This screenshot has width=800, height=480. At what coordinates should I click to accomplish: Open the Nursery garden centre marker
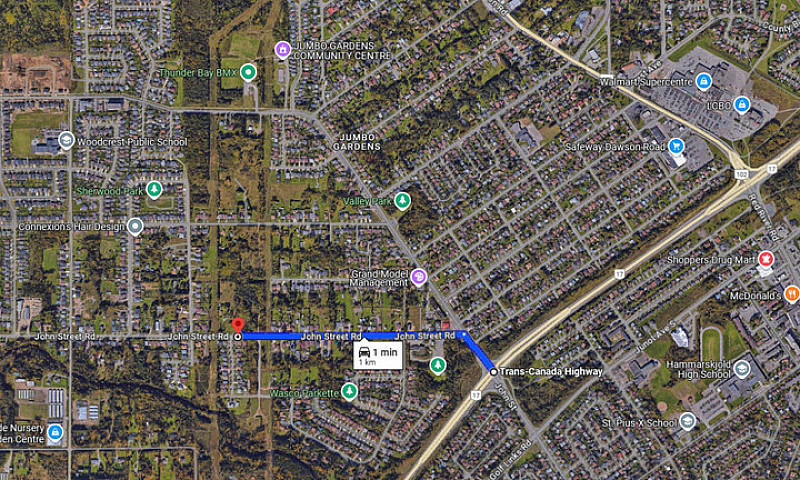[x=55, y=433]
